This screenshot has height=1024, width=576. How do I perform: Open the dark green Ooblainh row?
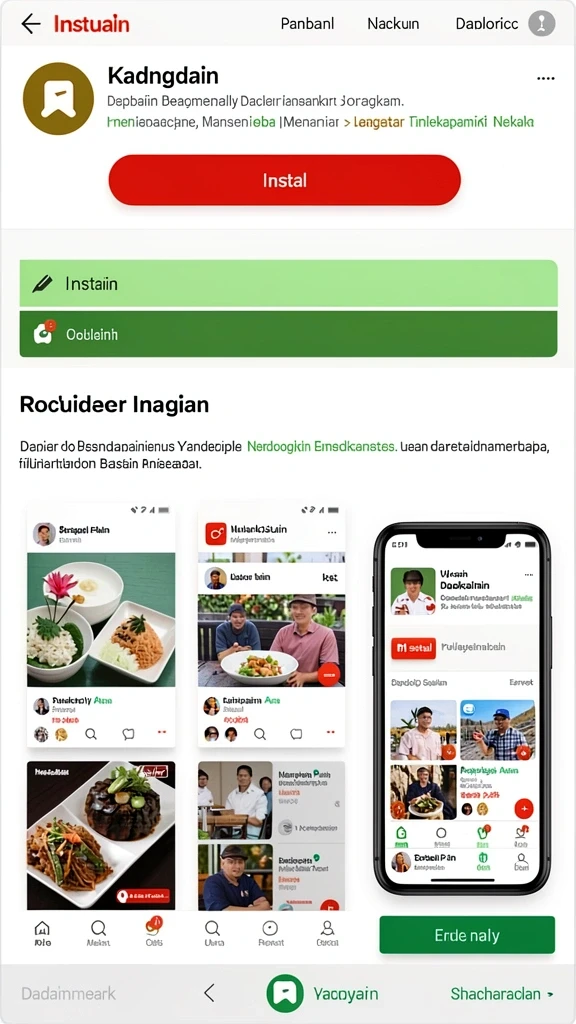[x=289, y=334]
